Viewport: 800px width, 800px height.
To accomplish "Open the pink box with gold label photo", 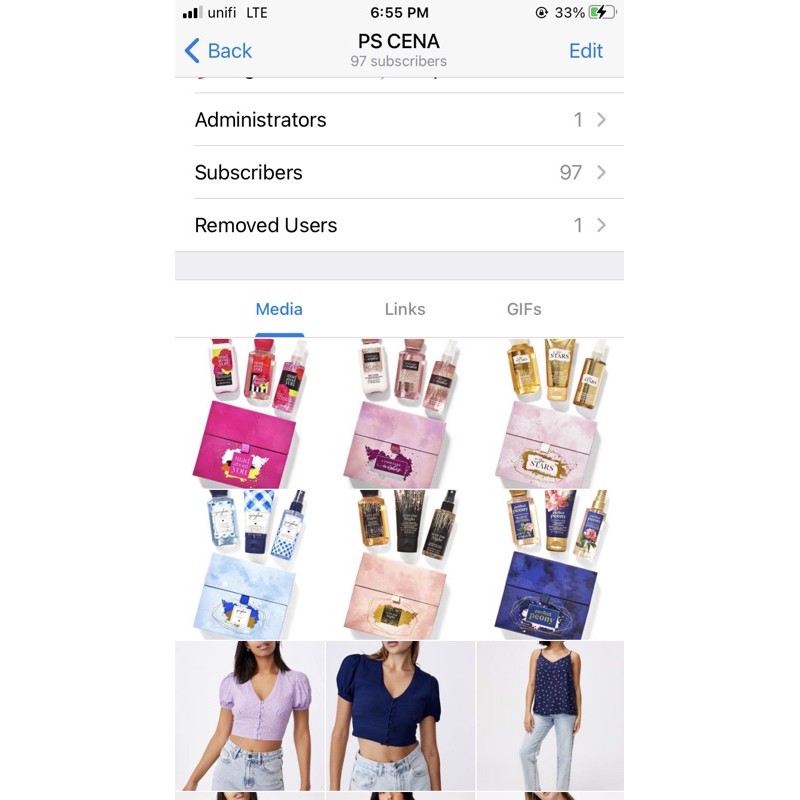I will coord(400,564).
